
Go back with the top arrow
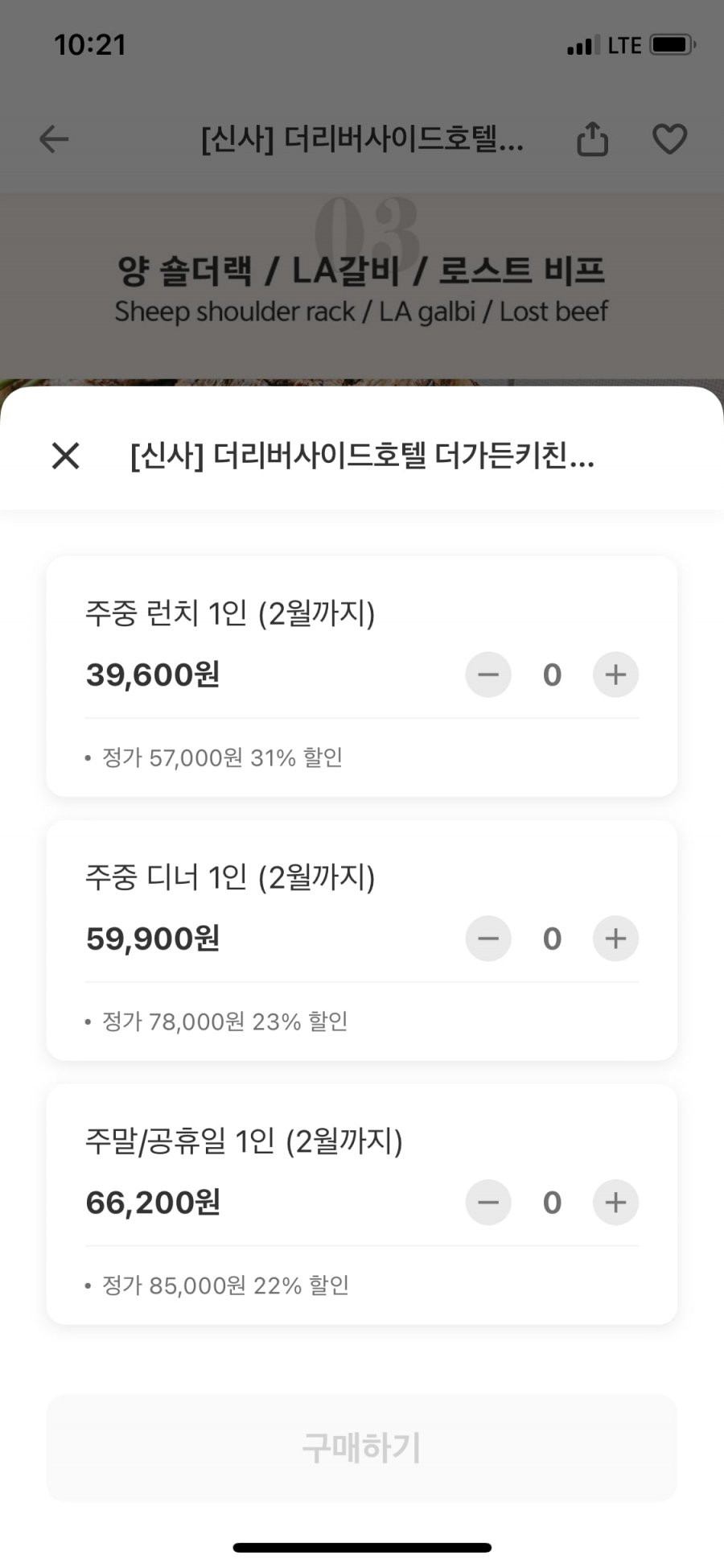(x=54, y=139)
